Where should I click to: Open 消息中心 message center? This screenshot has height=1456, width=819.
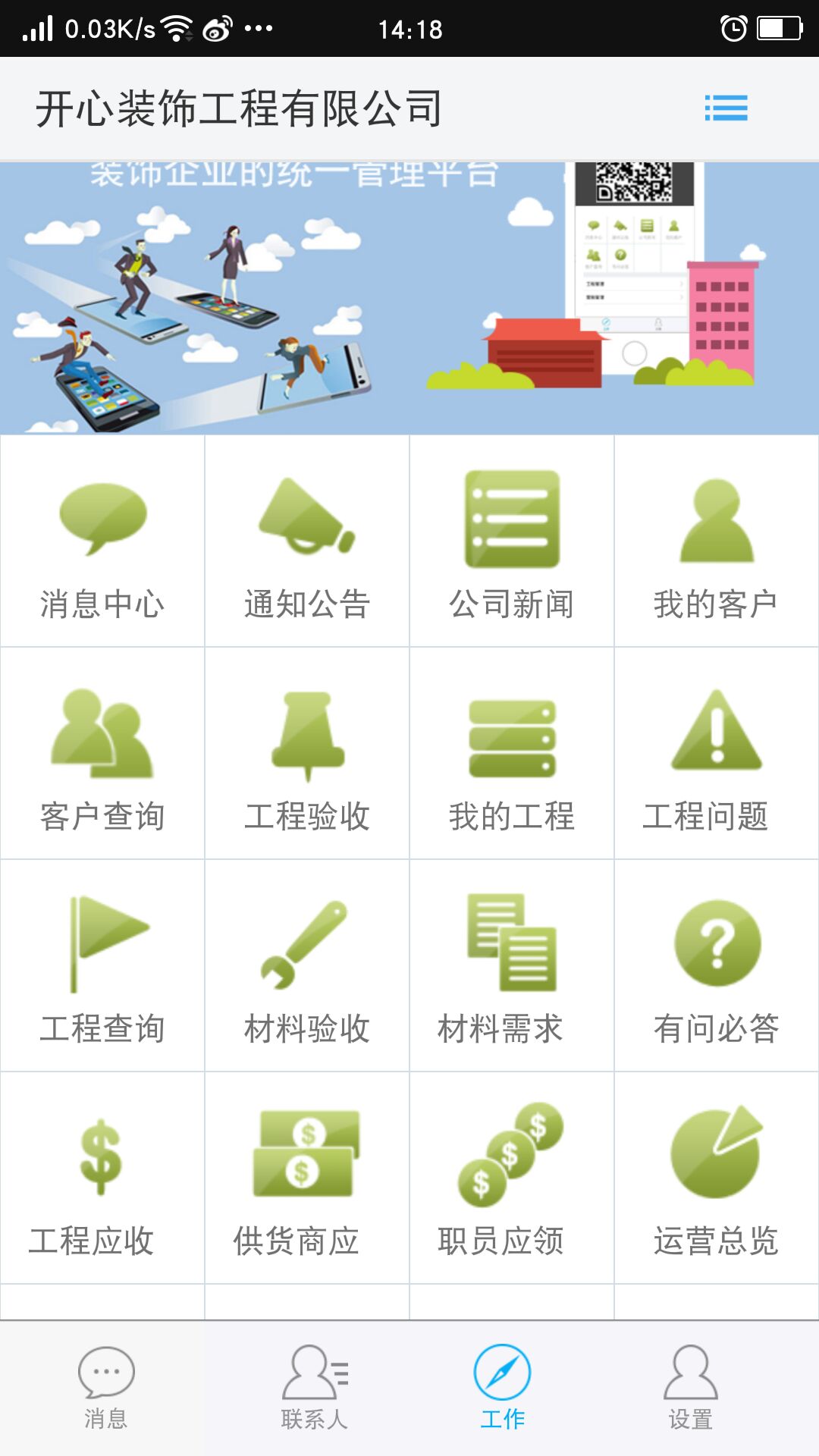[x=102, y=541]
